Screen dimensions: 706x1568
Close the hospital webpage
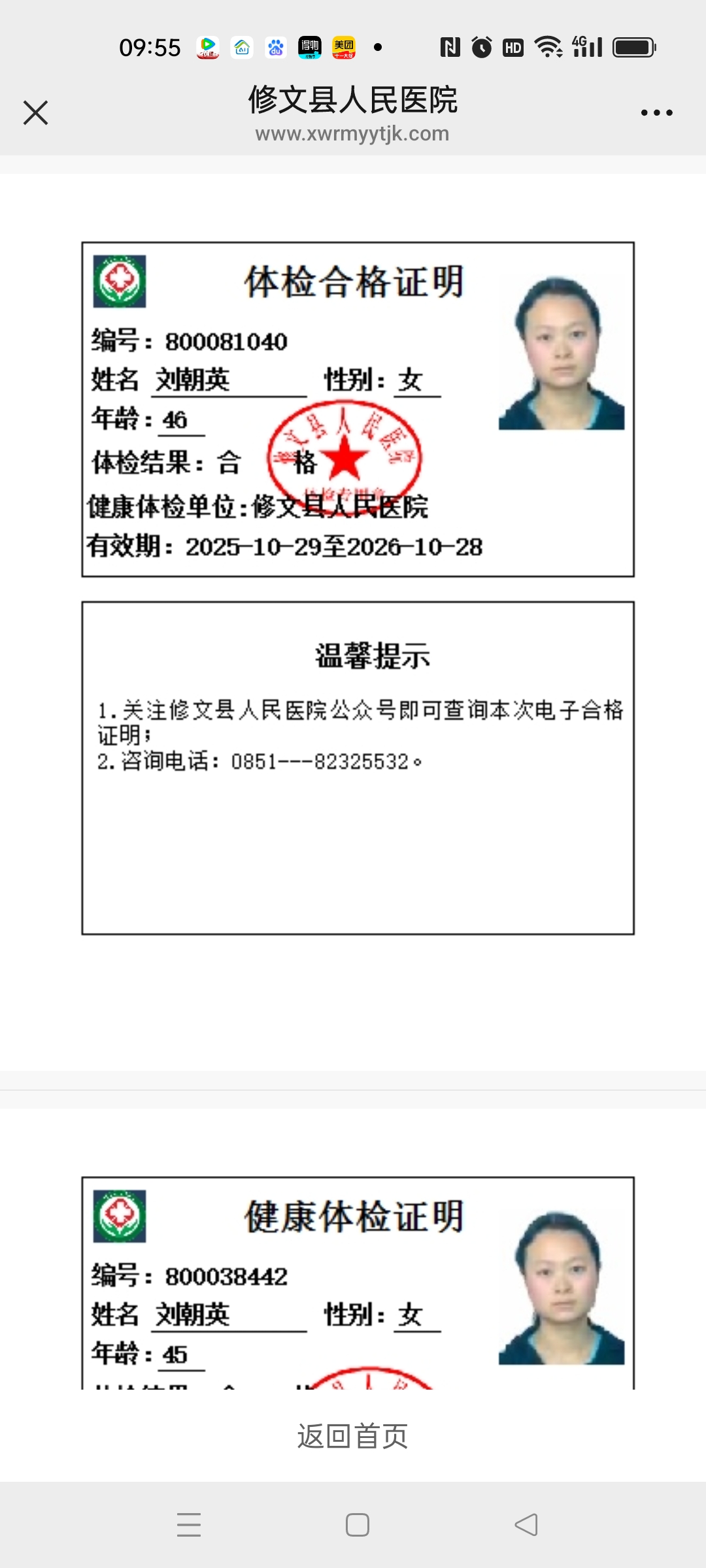[35, 112]
